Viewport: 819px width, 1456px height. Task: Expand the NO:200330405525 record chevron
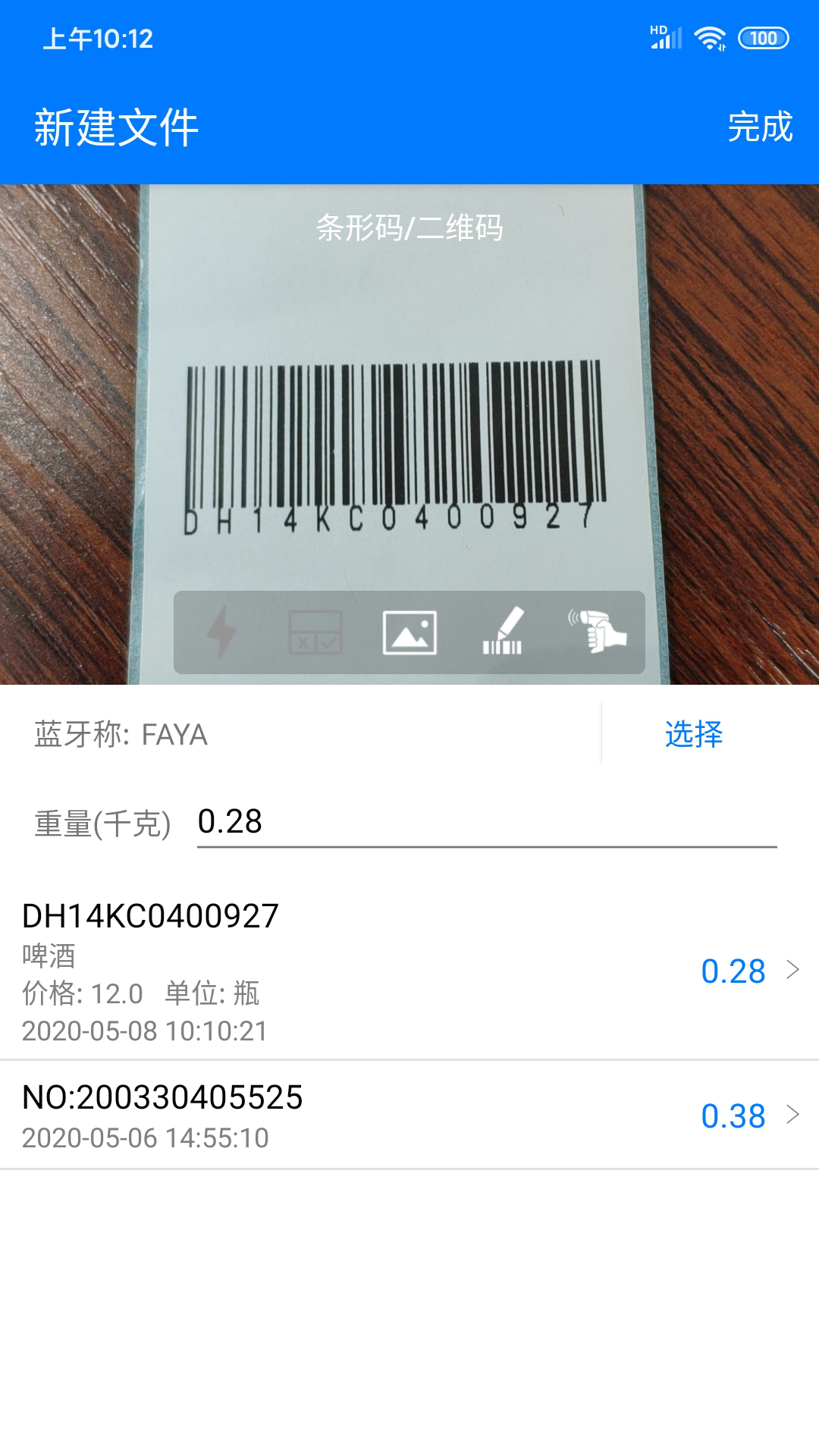tap(793, 1115)
